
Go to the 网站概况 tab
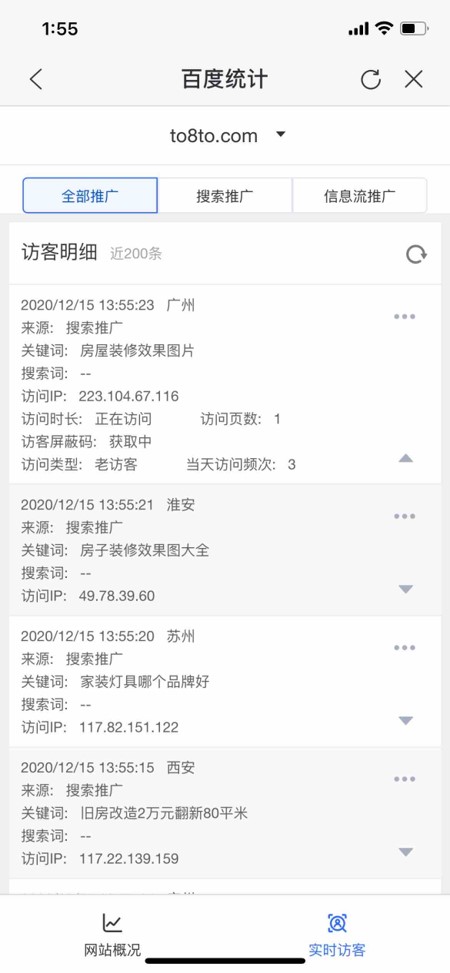coord(112,935)
